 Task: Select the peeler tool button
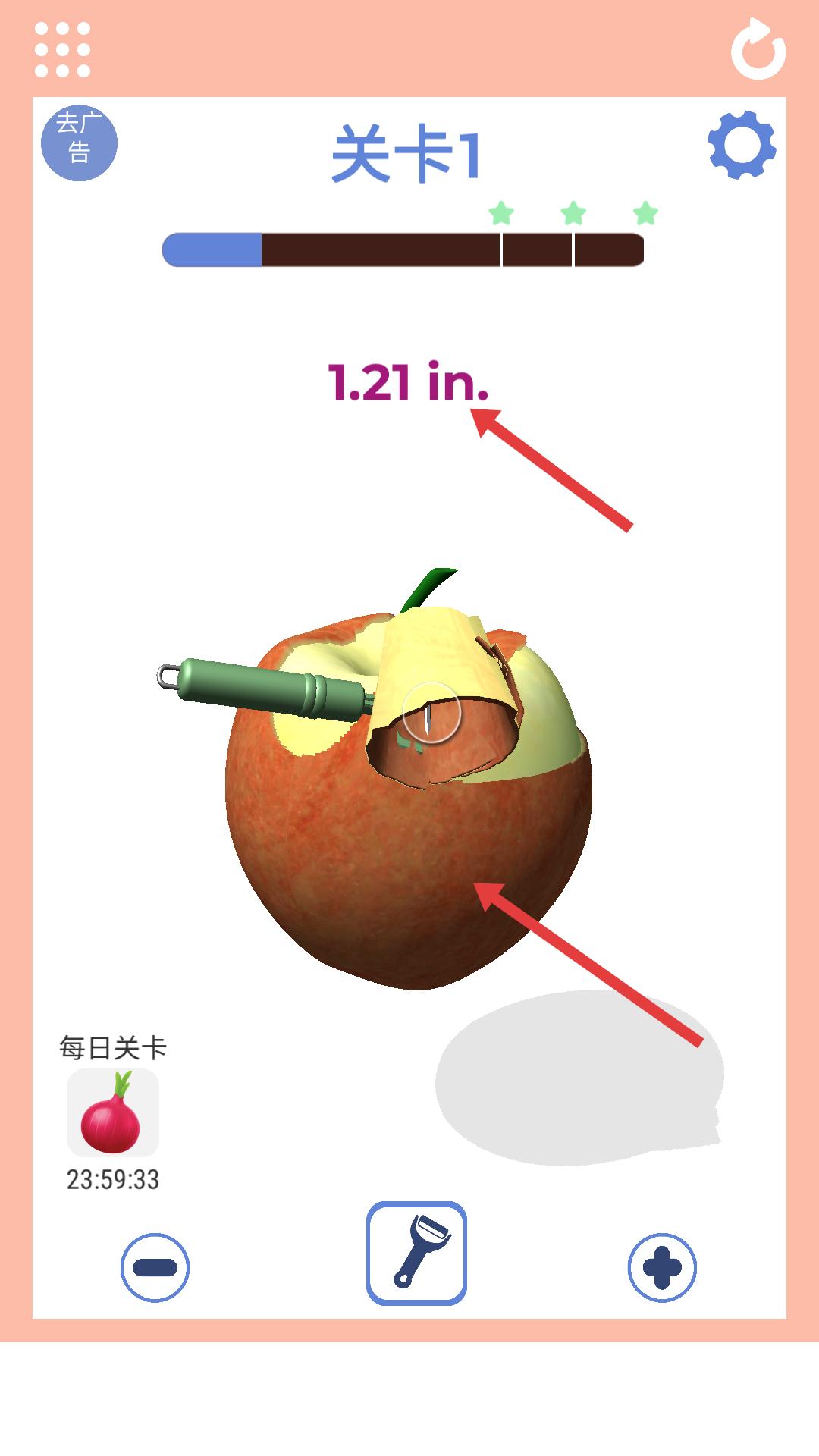point(416,1253)
